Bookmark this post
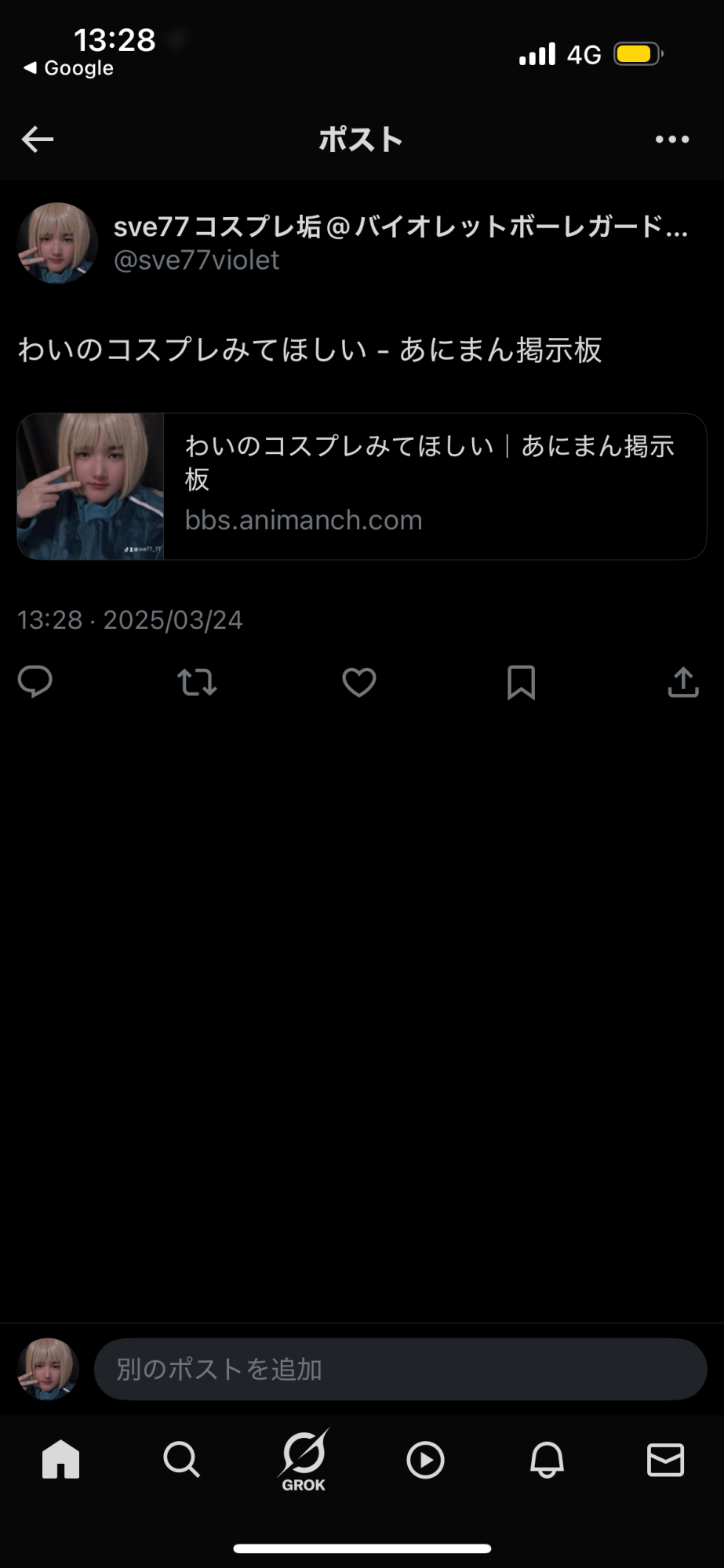The width and height of the screenshot is (724, 1568). point(521,682)
